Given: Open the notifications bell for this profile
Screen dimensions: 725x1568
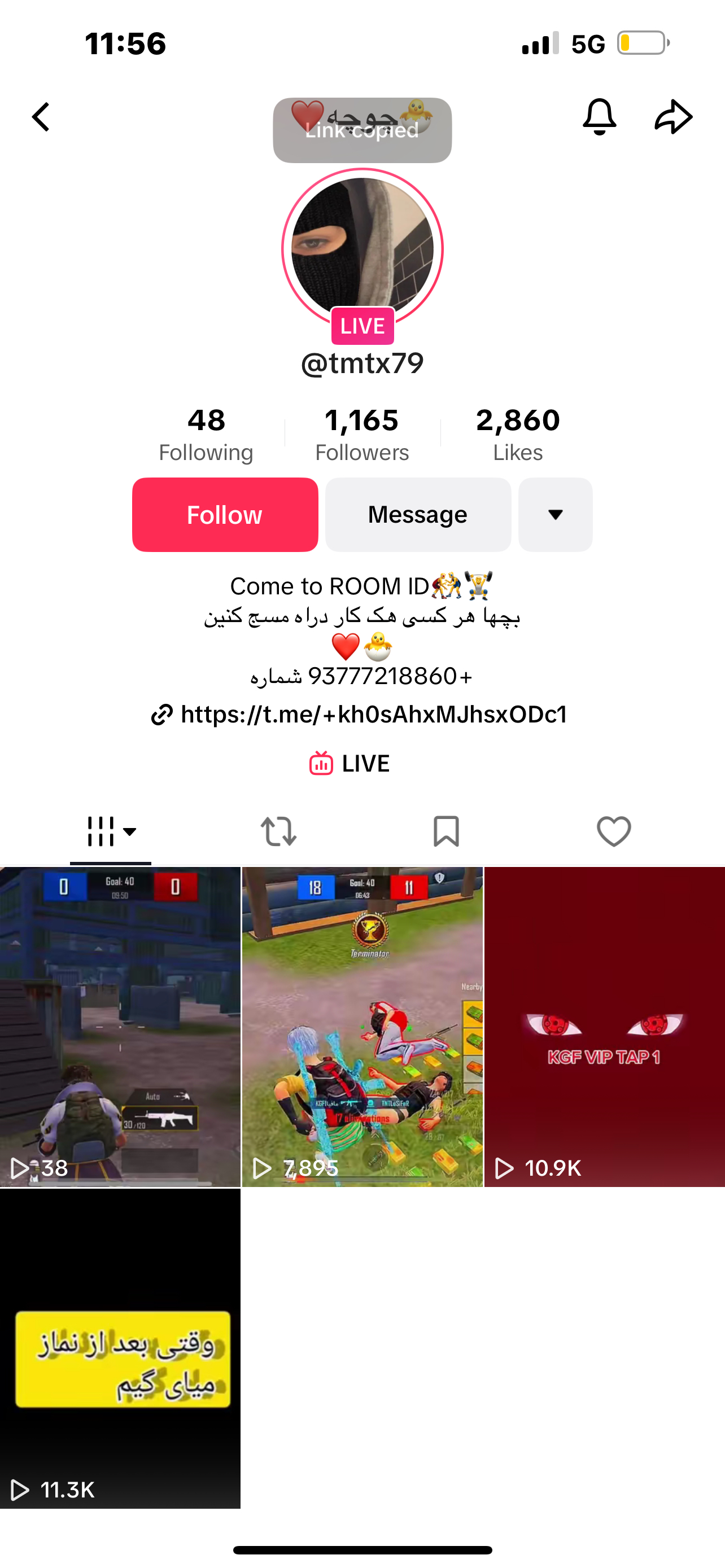Looking at the screenshot, I should [599, 117].
